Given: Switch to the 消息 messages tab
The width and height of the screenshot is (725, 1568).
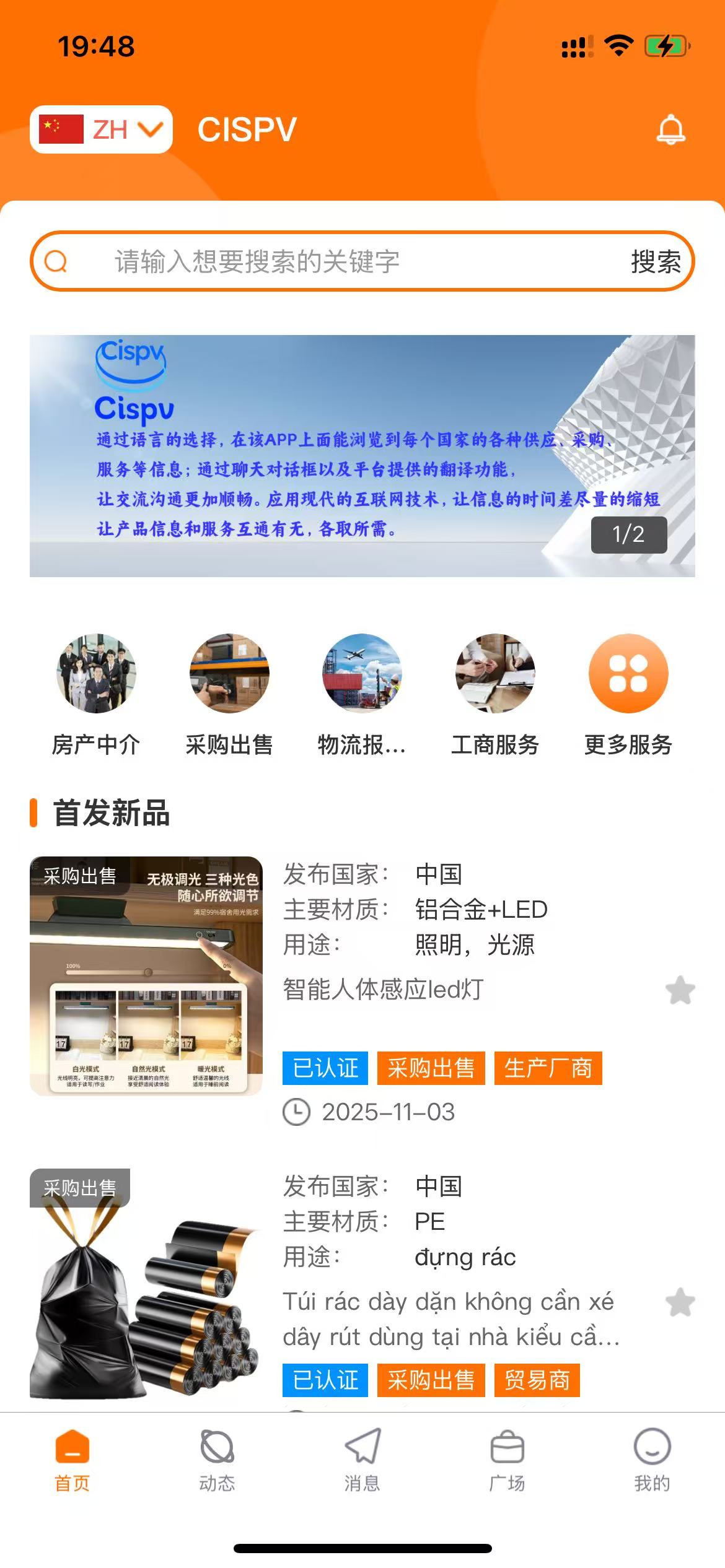Looking at the screenshot, I should (362, 1458).
